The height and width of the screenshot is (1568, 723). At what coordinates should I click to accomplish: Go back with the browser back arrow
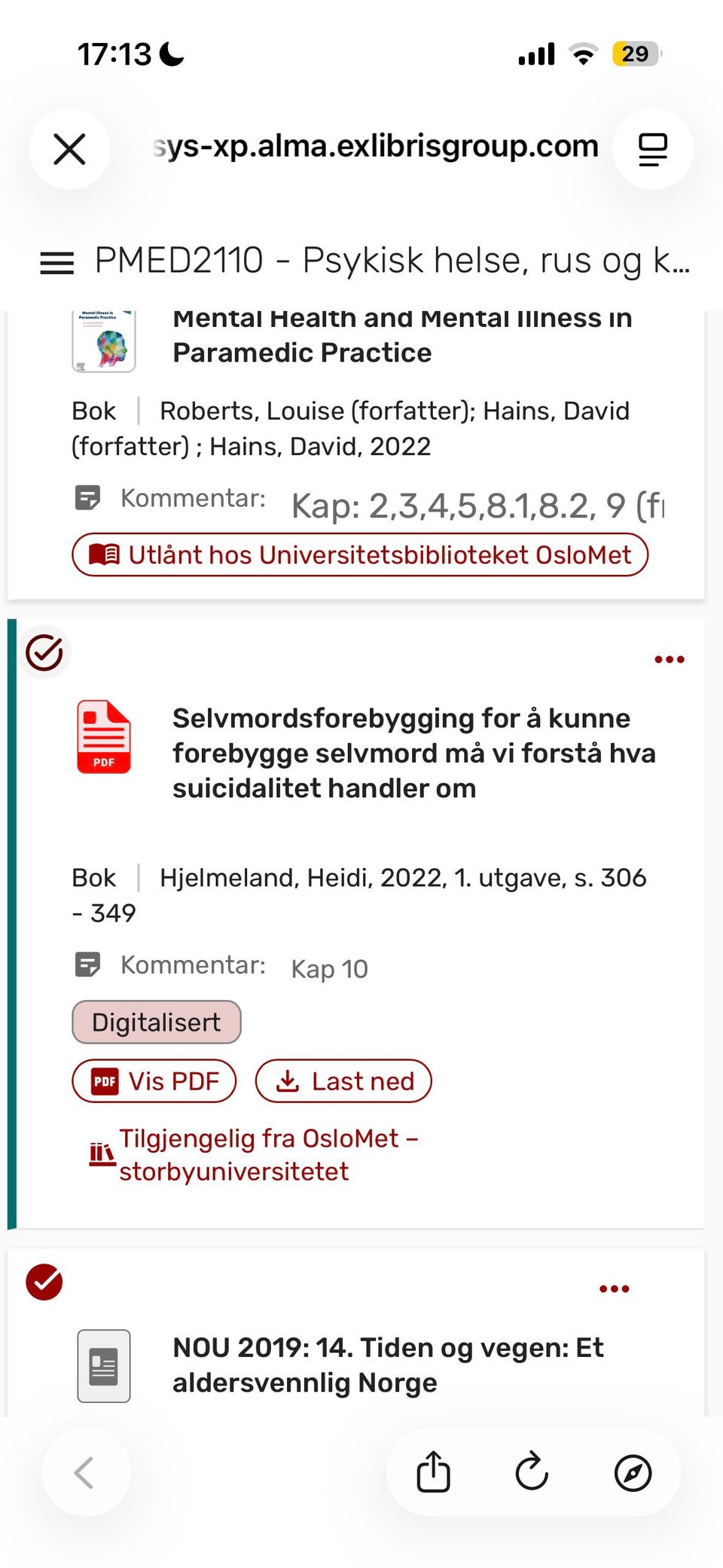[85, 1472]
